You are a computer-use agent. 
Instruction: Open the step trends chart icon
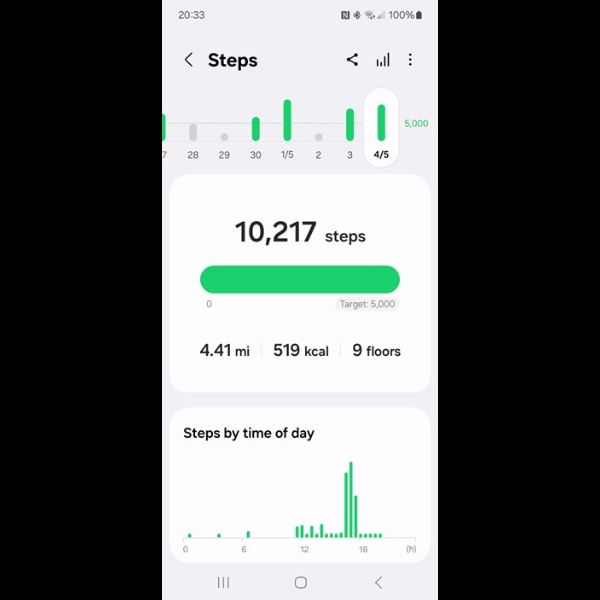click(x=382, y=60)
